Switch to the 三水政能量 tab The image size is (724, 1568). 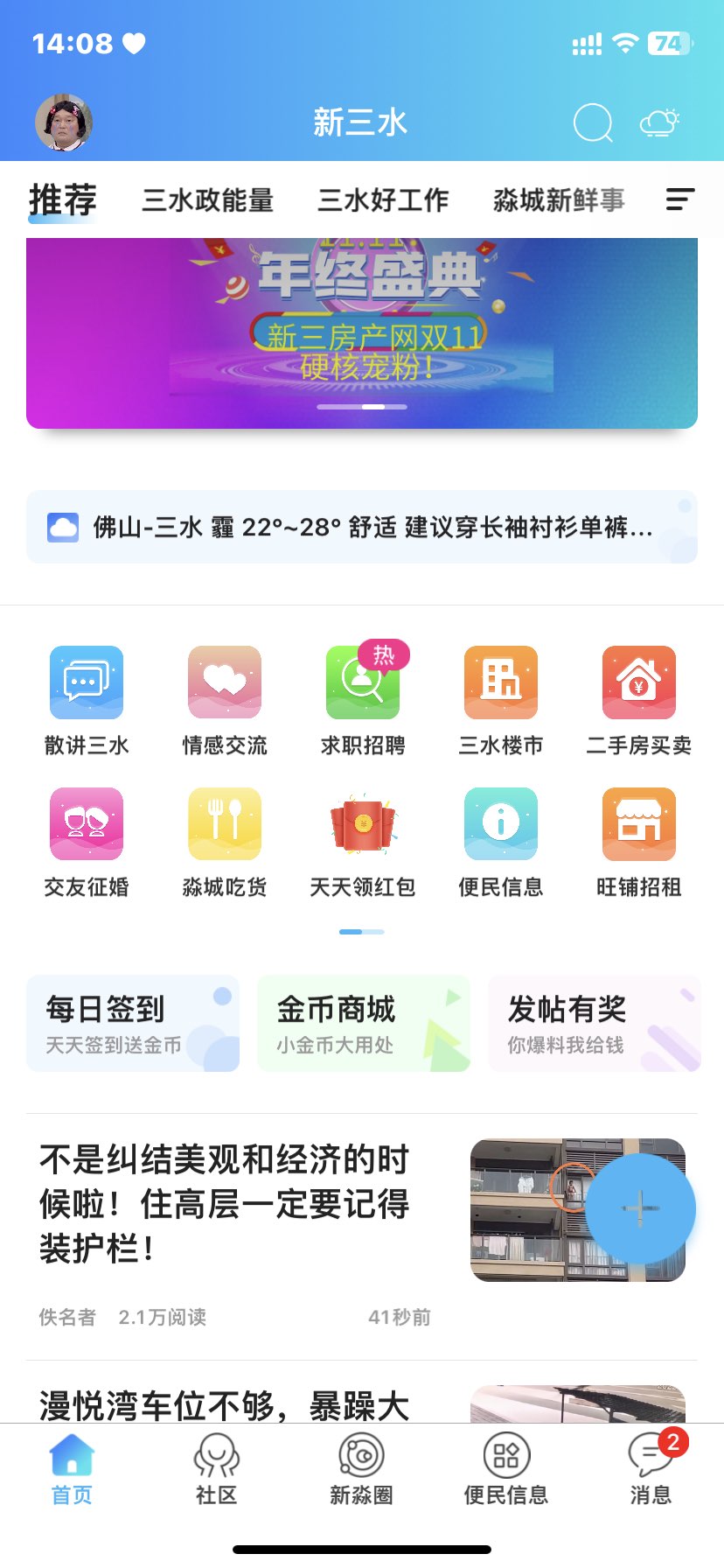click(x=207, y=200)
